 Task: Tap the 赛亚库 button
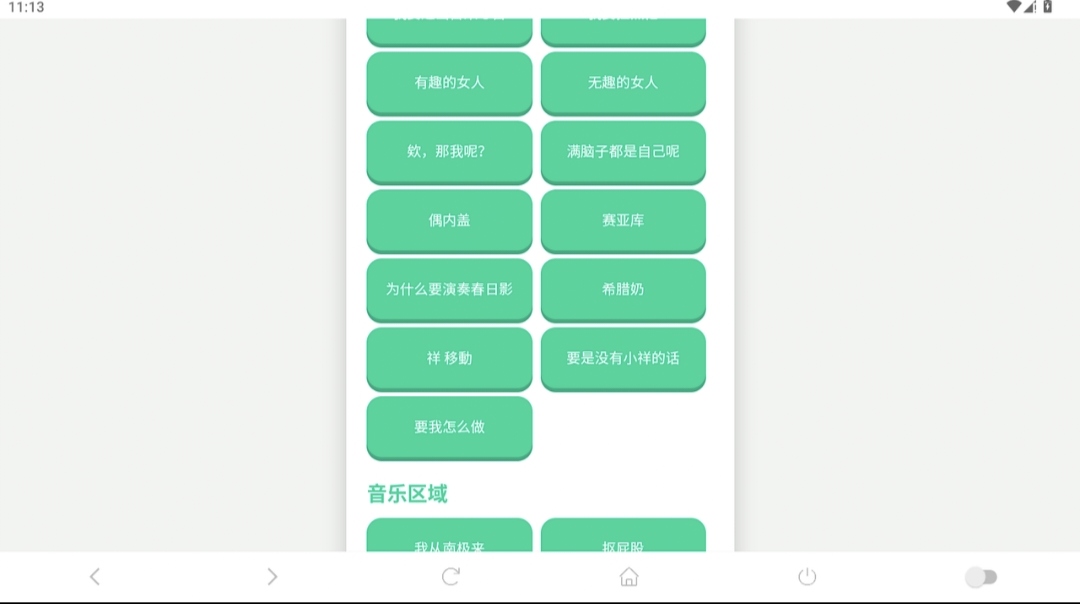pyautogui.click(x=623, y=220)
